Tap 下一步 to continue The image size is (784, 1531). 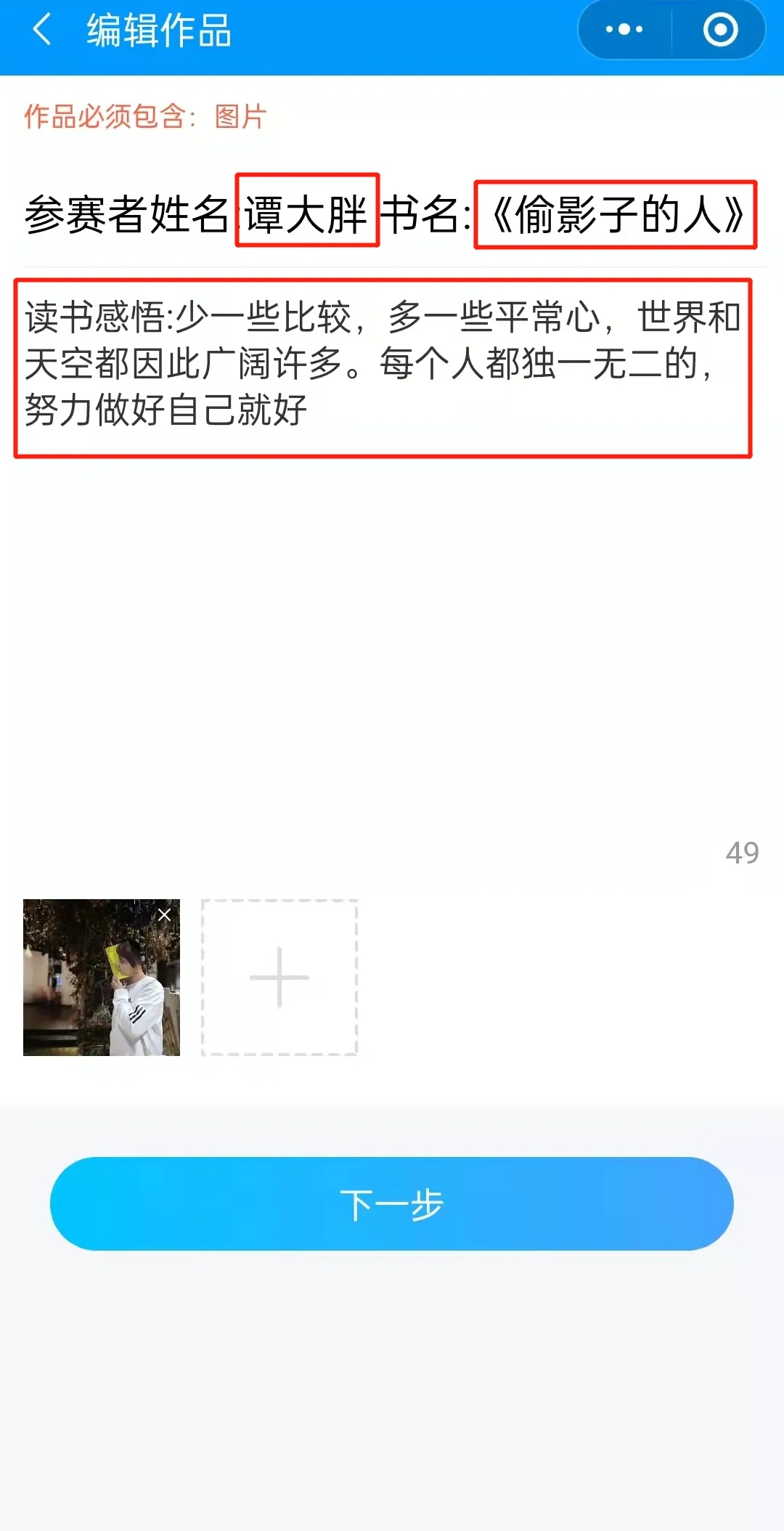392,1203
